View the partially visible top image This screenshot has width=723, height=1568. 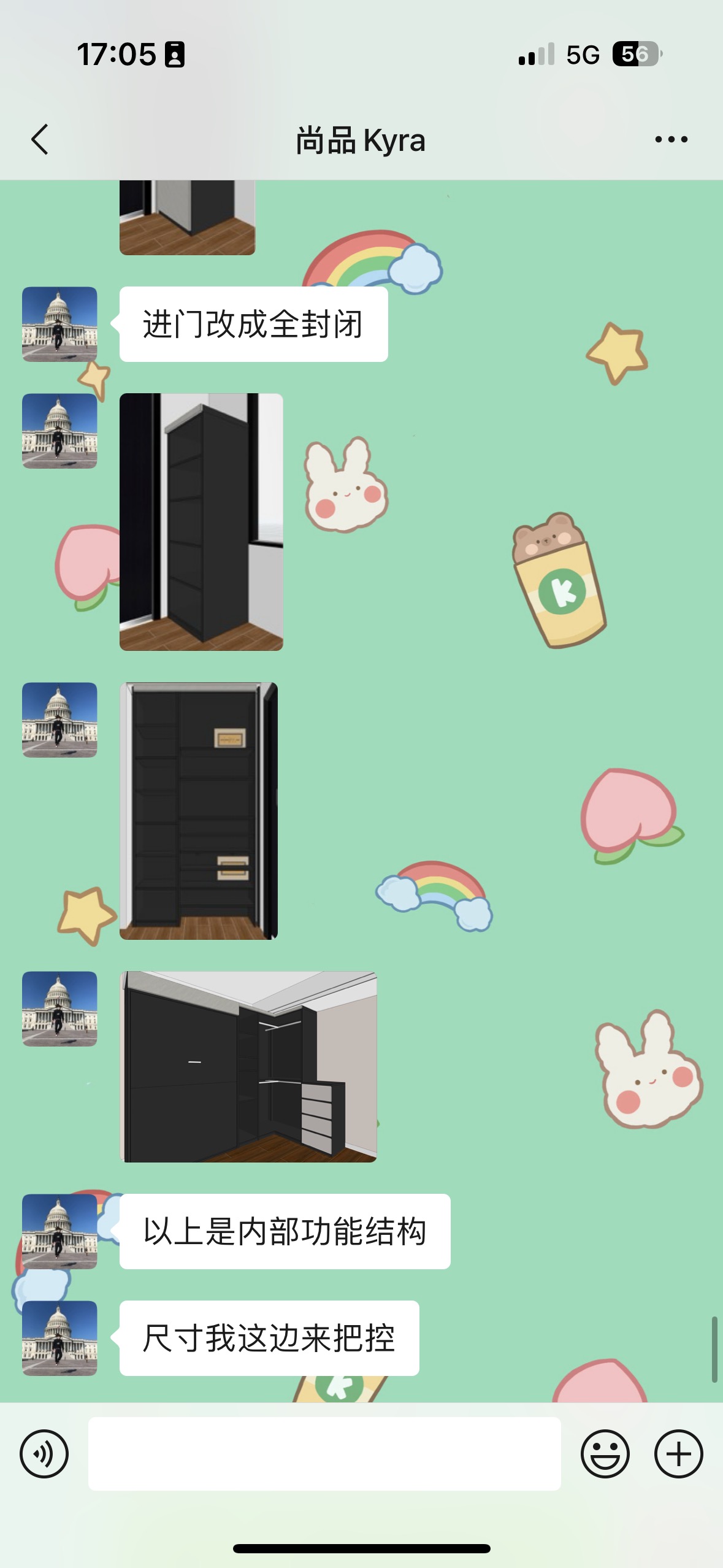point(187,217)
